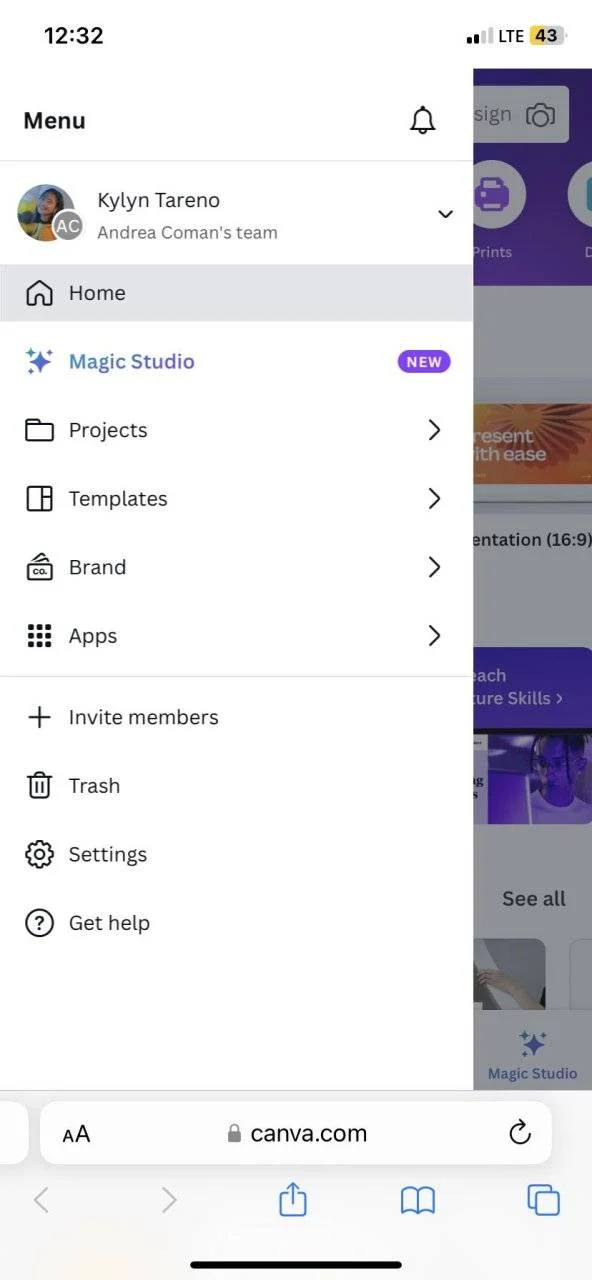592x1280 pixels.
Task: View open Safari tabs
Action: (x=543, y=1200)
